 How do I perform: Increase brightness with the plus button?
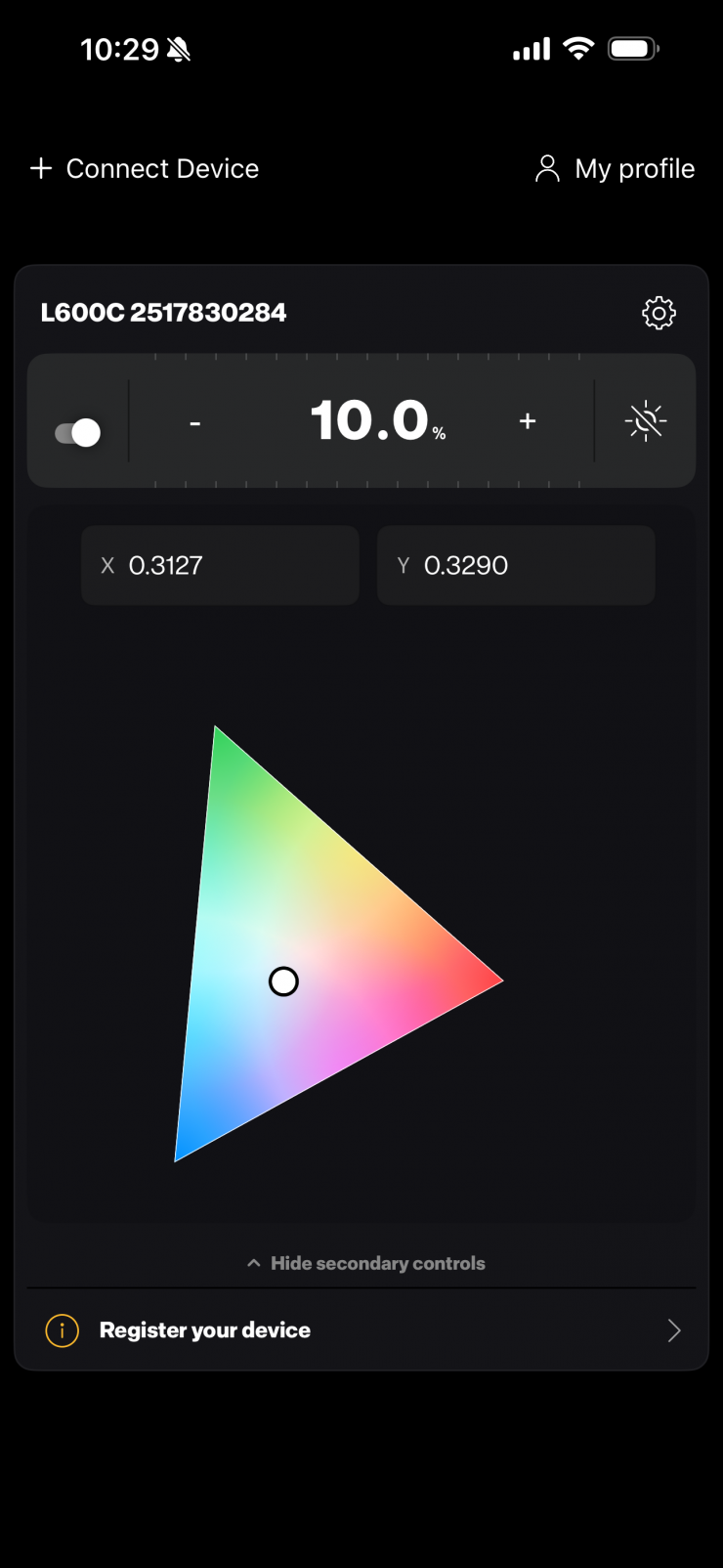click(x=528, y=421)
